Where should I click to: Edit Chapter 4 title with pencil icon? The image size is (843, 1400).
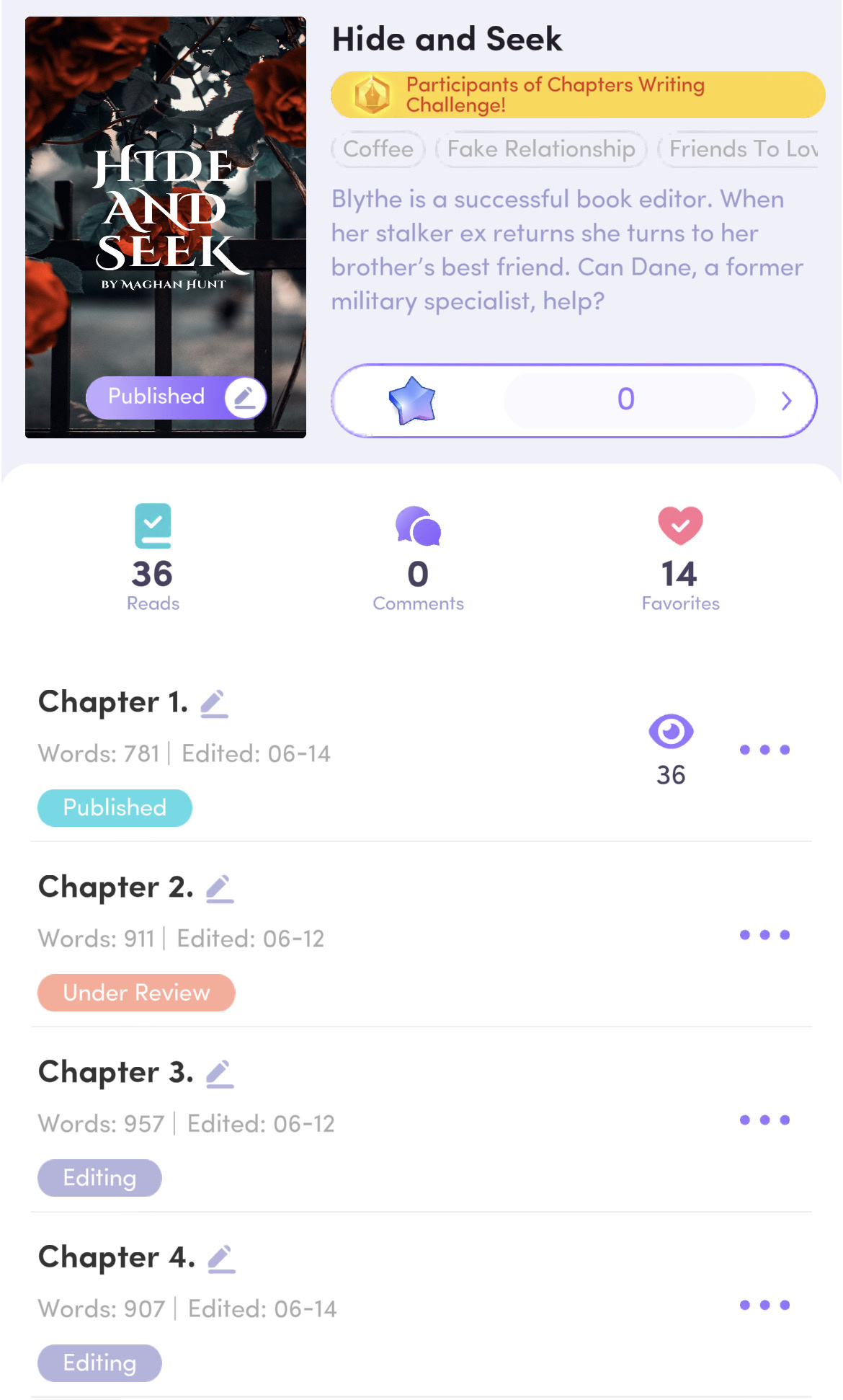click(221, 1259)
